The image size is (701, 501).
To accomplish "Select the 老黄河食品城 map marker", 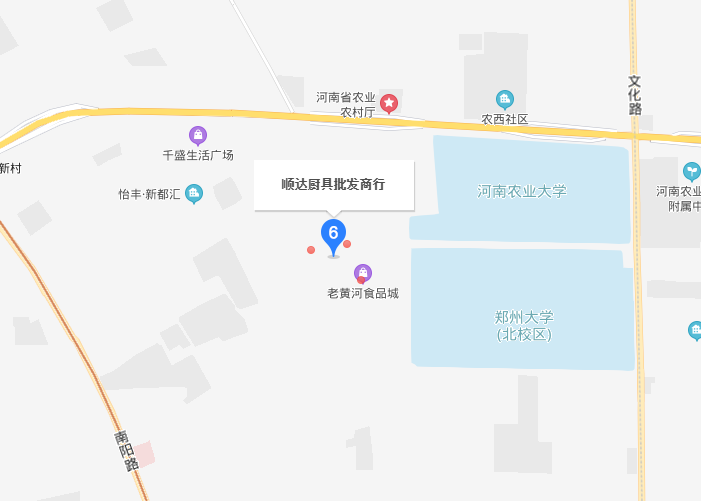I will tap(364, 272).
